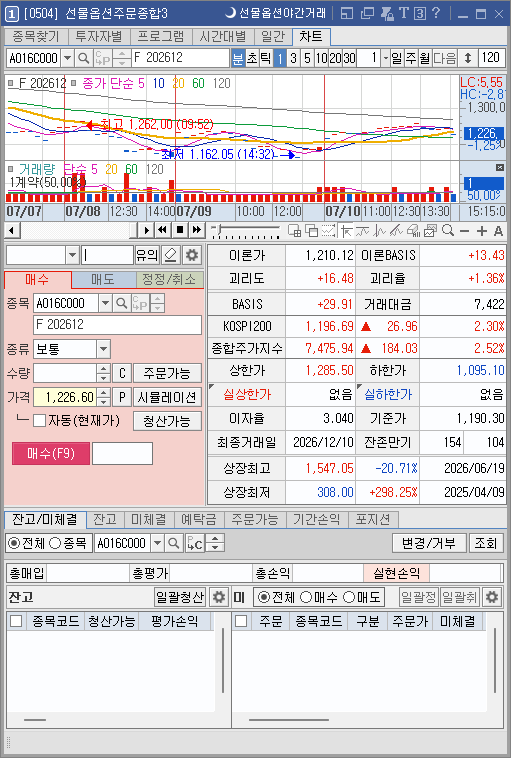Viewport: 511px width, 758px height.
Task: Open the 기간손익 tab
Action: pyautogui.click(x=317, y=520)
